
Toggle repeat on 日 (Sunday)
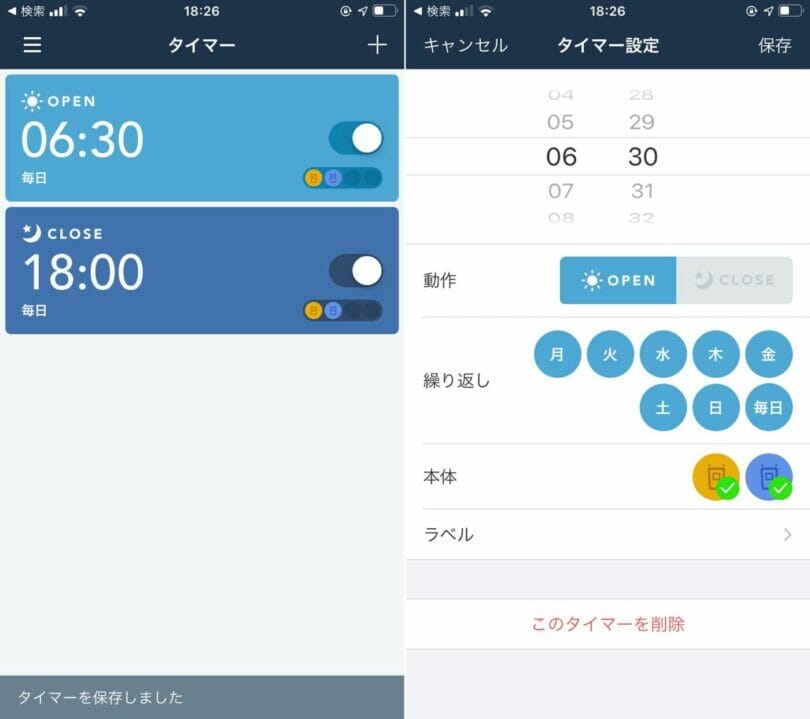(x=716, y=408)
